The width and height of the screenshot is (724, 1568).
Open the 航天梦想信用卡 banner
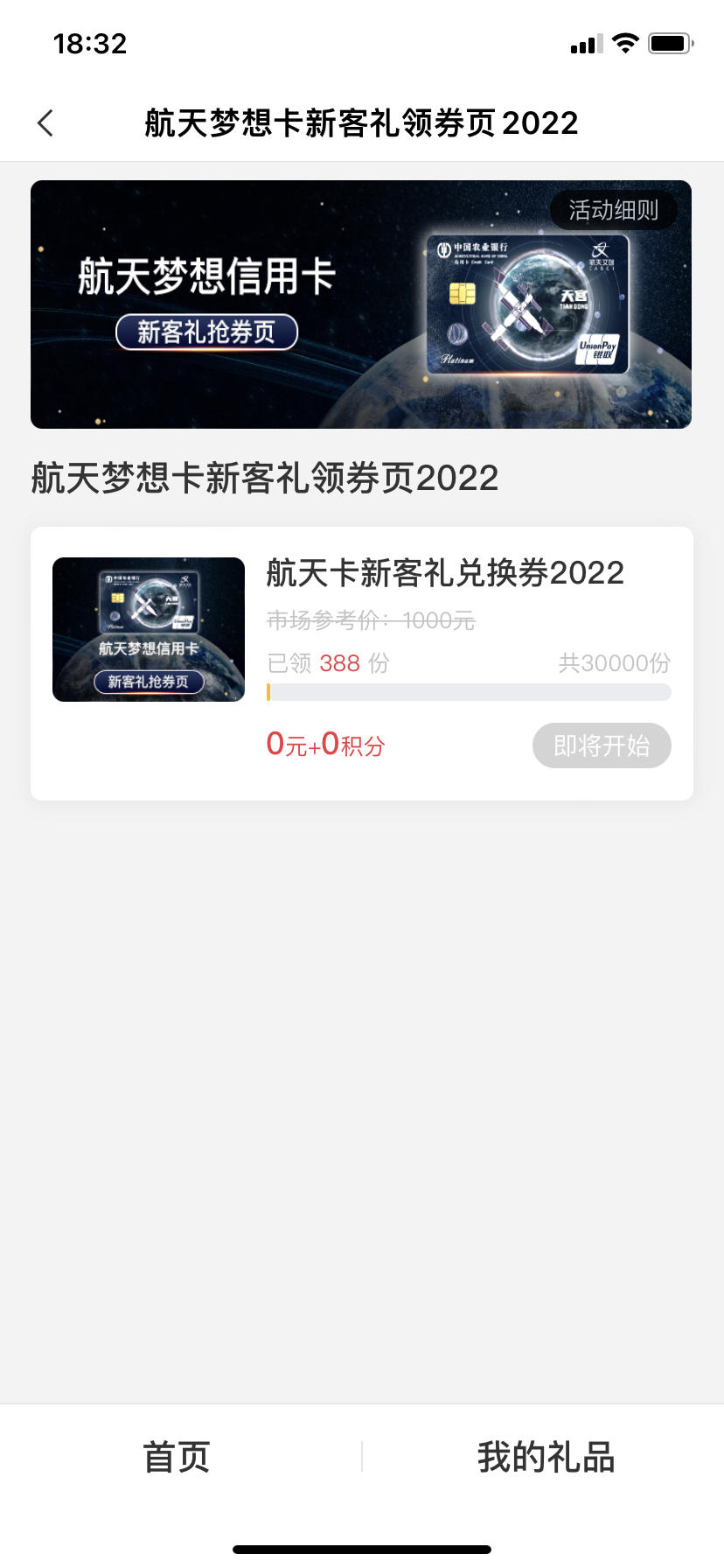361,304
